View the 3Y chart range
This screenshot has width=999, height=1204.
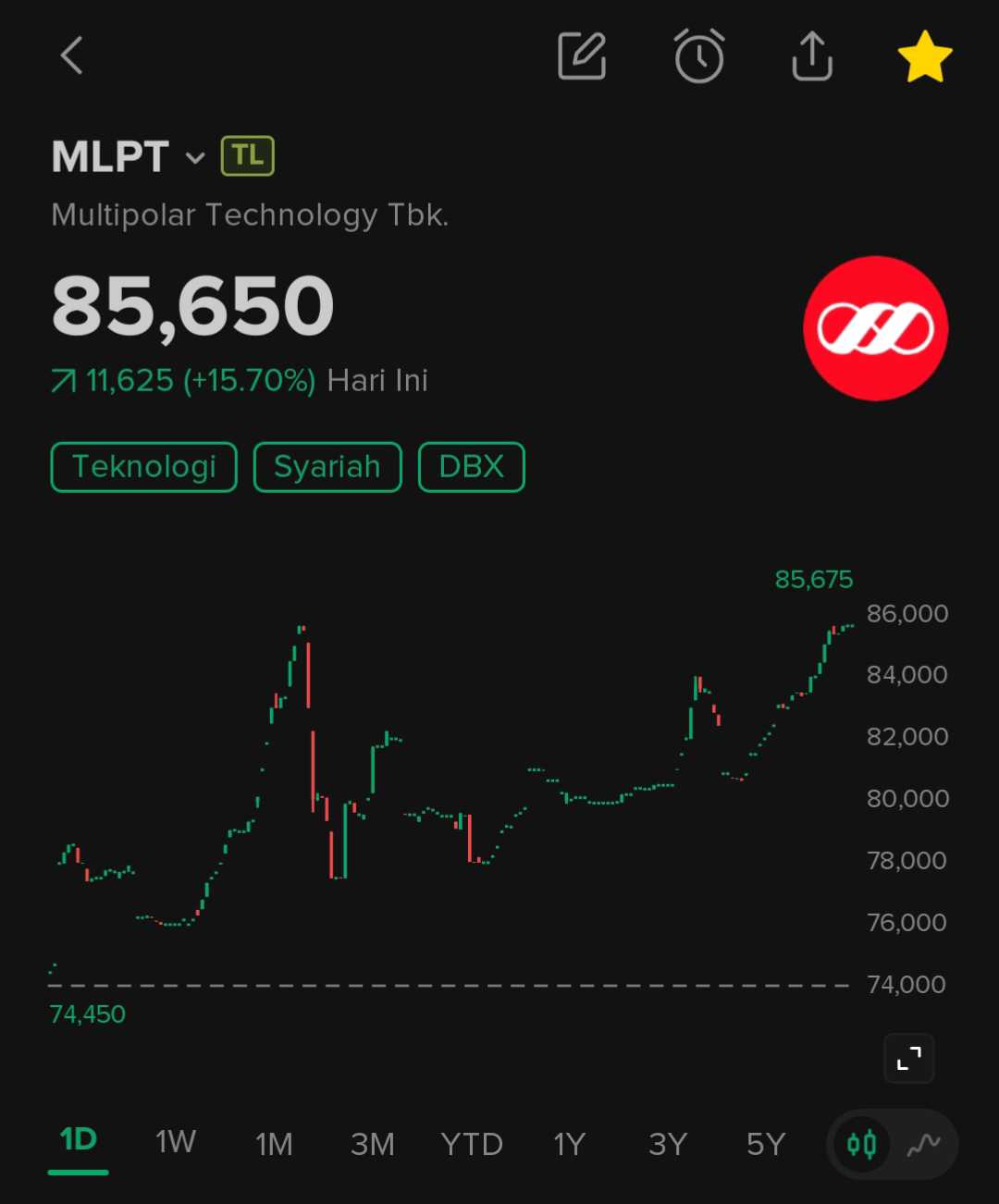(667, 1145)
